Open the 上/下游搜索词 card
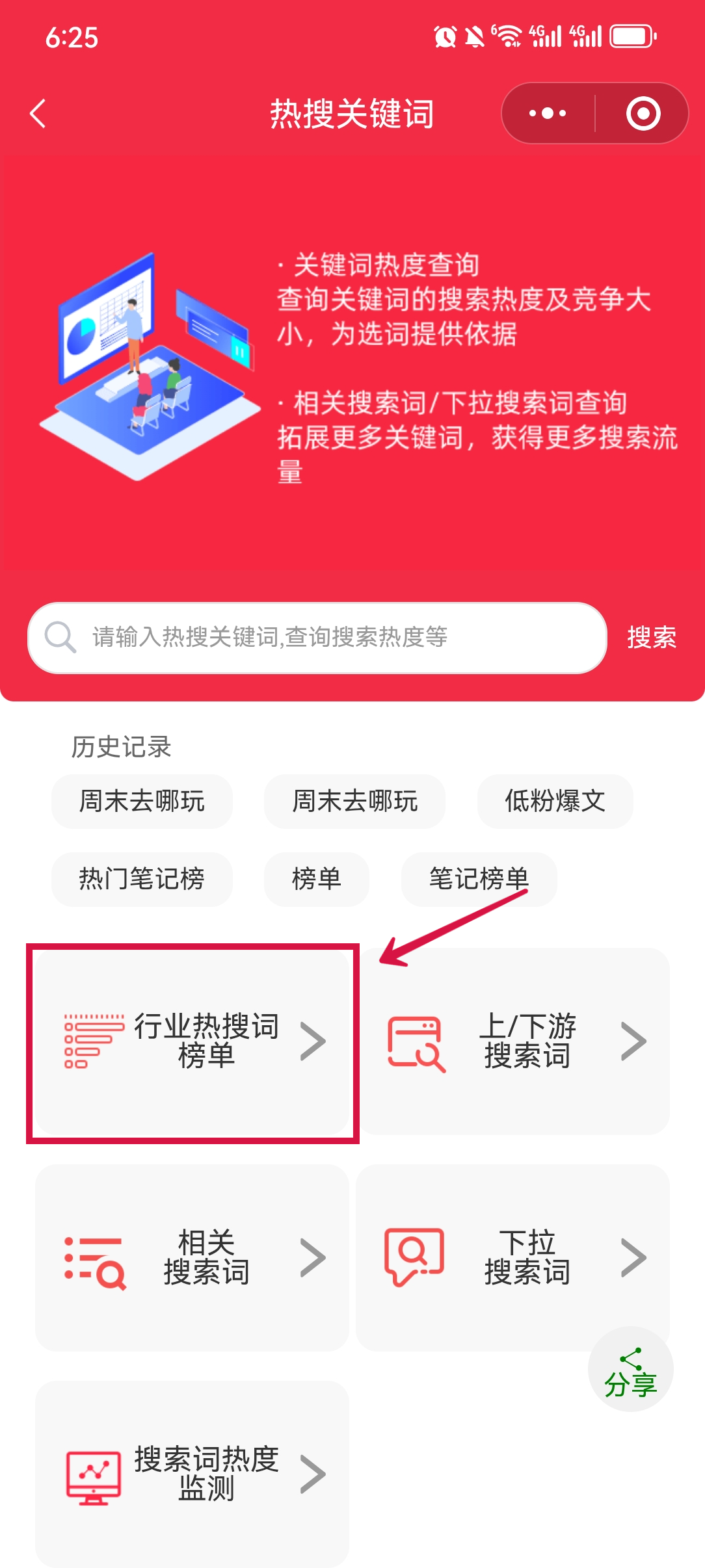705x1568 pixels. (x=512, y=1041)
